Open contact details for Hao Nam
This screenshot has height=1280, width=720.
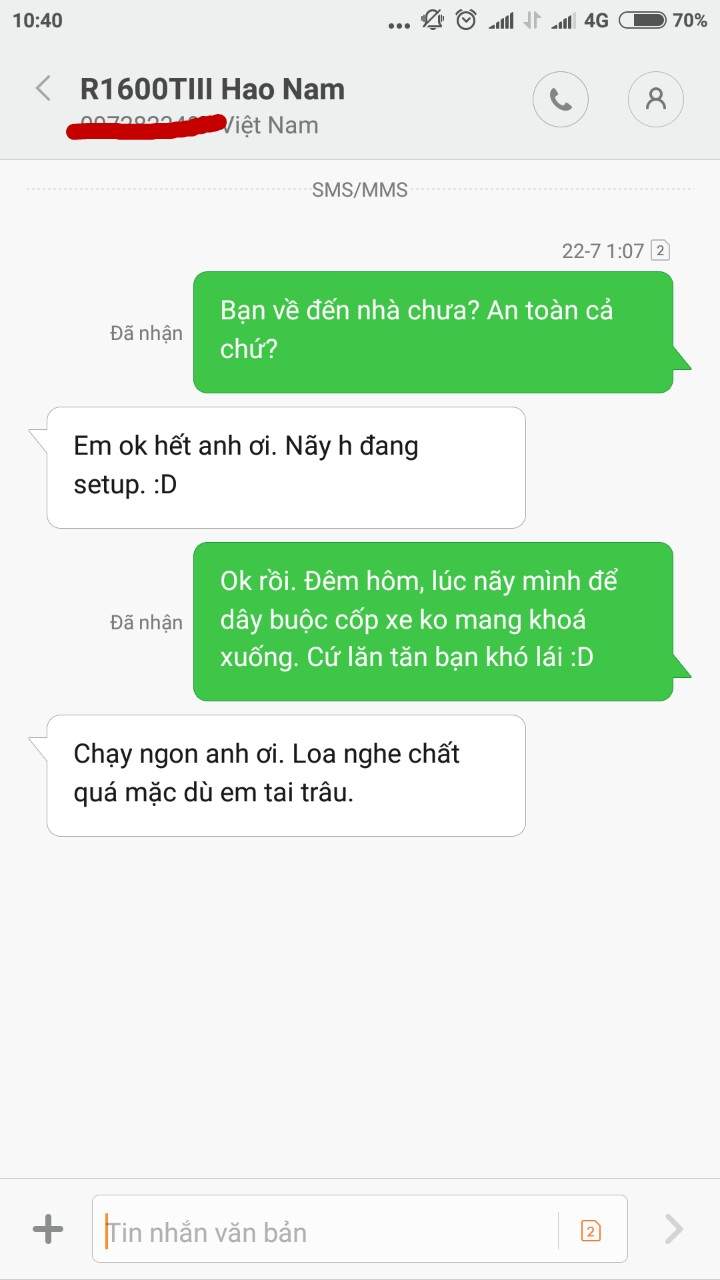click(x=656, y=99)
